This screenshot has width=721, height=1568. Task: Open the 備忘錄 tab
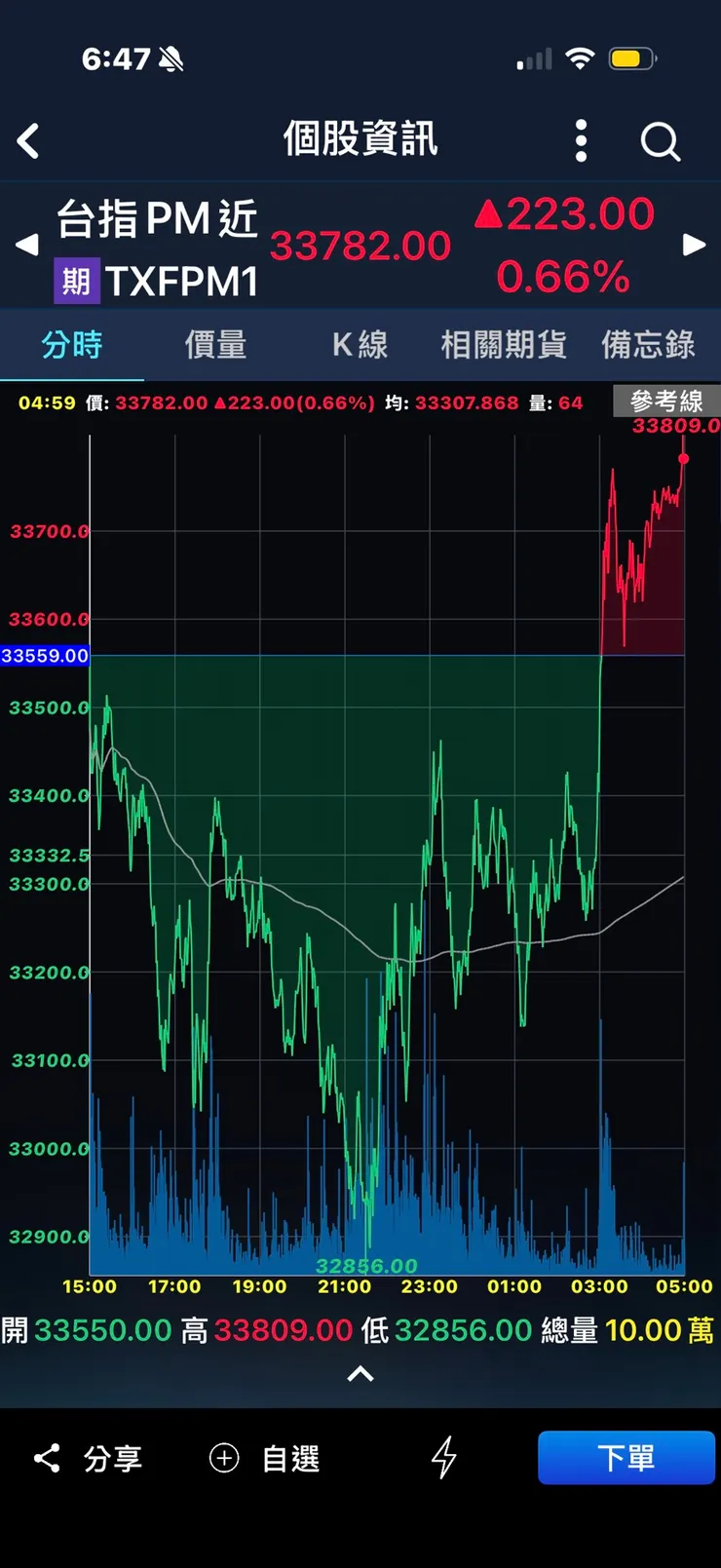[x=648, y=345]
